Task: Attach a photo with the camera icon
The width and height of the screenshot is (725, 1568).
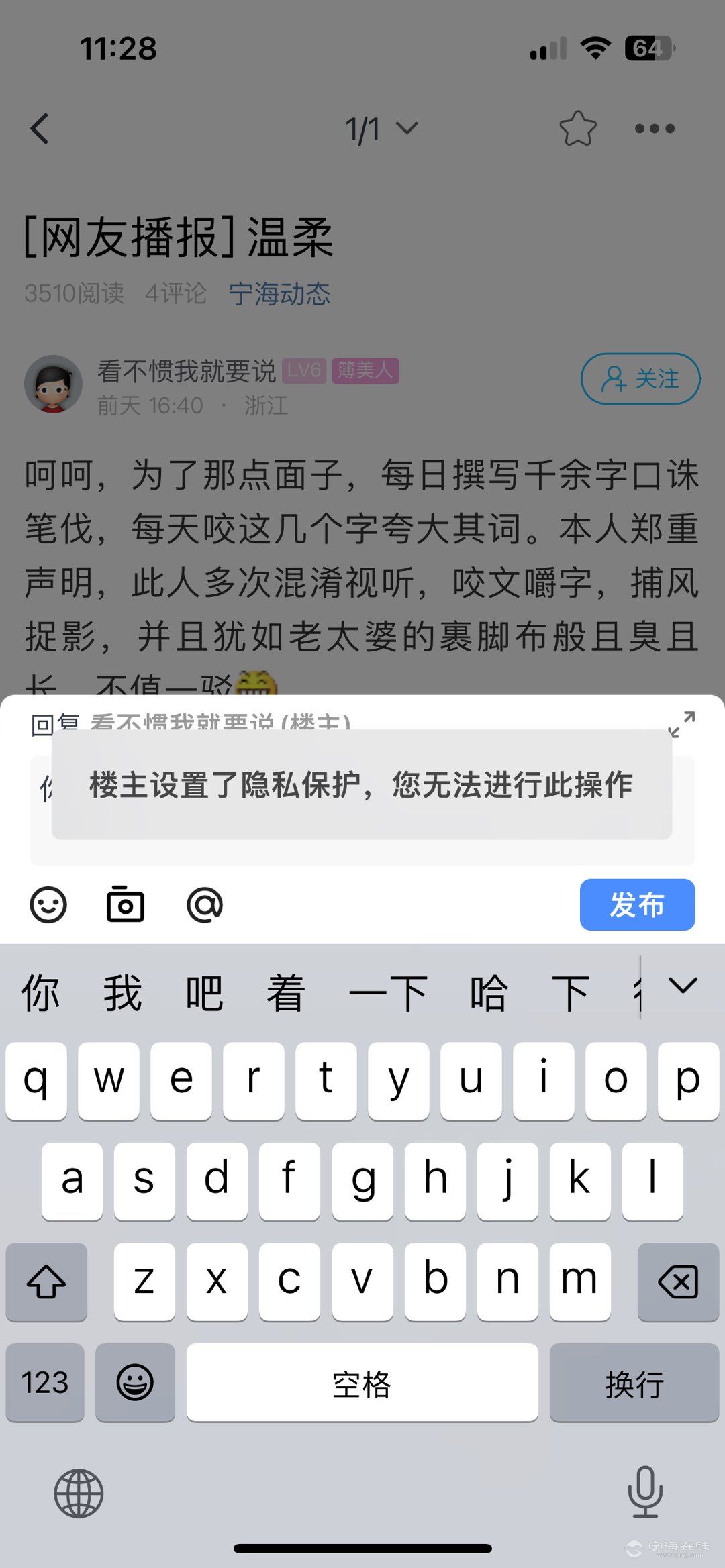Action: coord(126,905)
